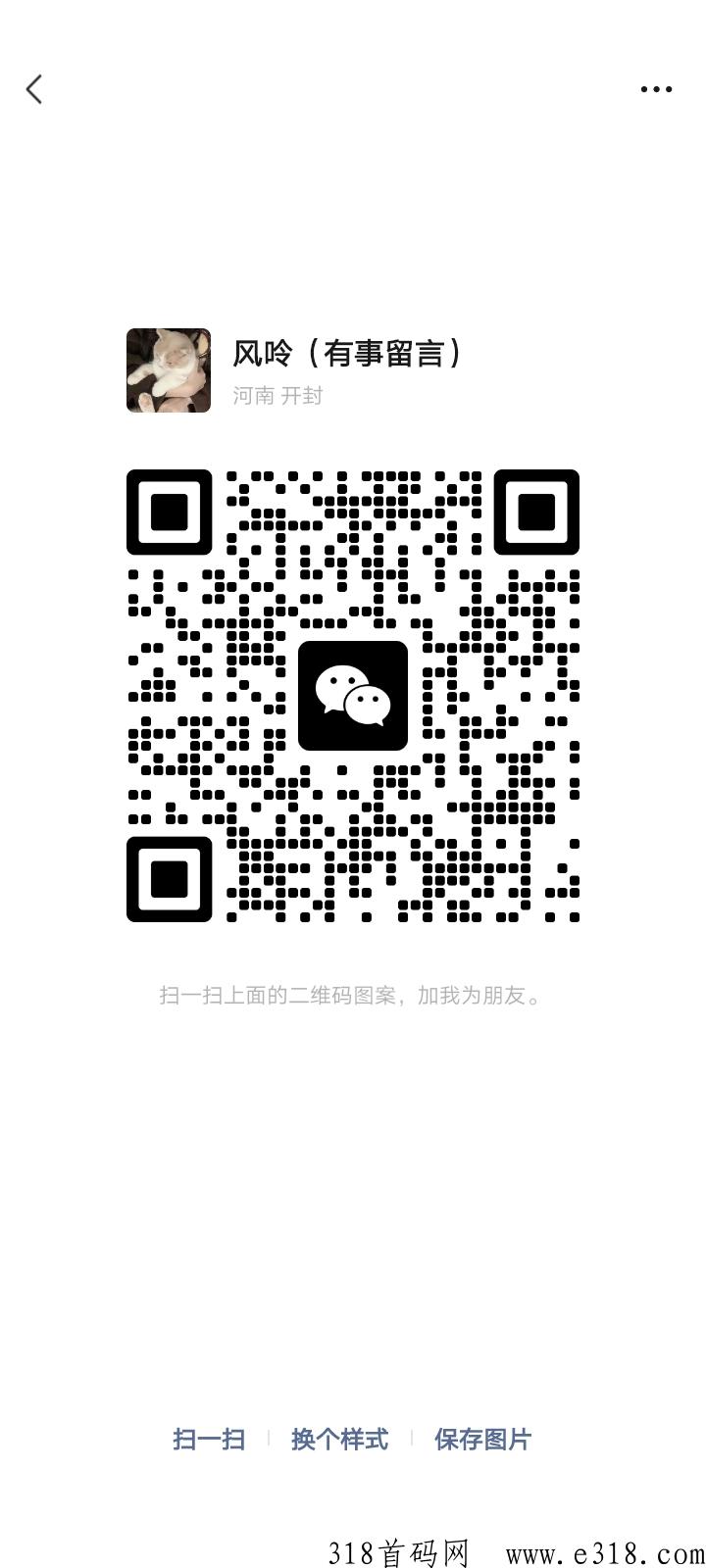The height and width of the screenshot is (1568, 706).
Task: Click the white chat bubbles icon in the QR
Action: click(353, 694)
